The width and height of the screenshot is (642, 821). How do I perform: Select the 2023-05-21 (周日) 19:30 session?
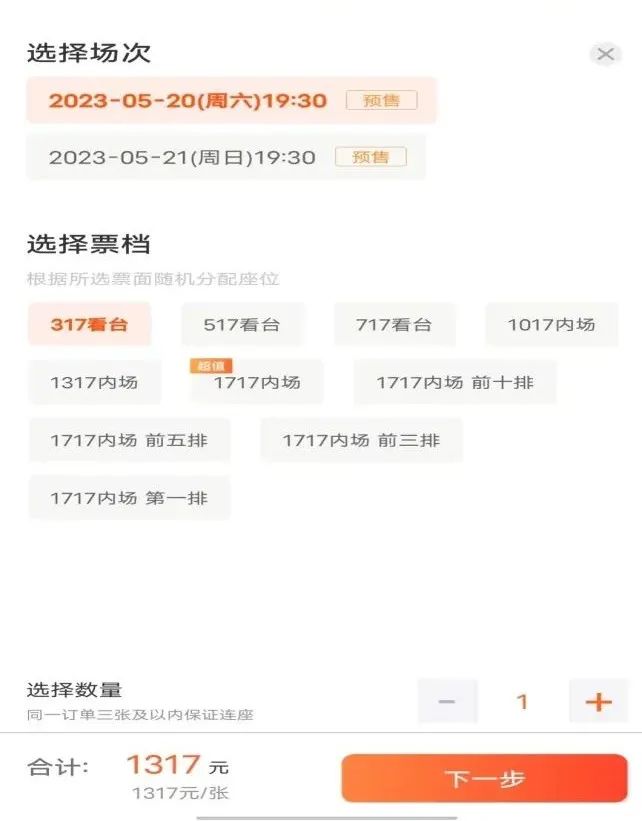coord(226,158)
